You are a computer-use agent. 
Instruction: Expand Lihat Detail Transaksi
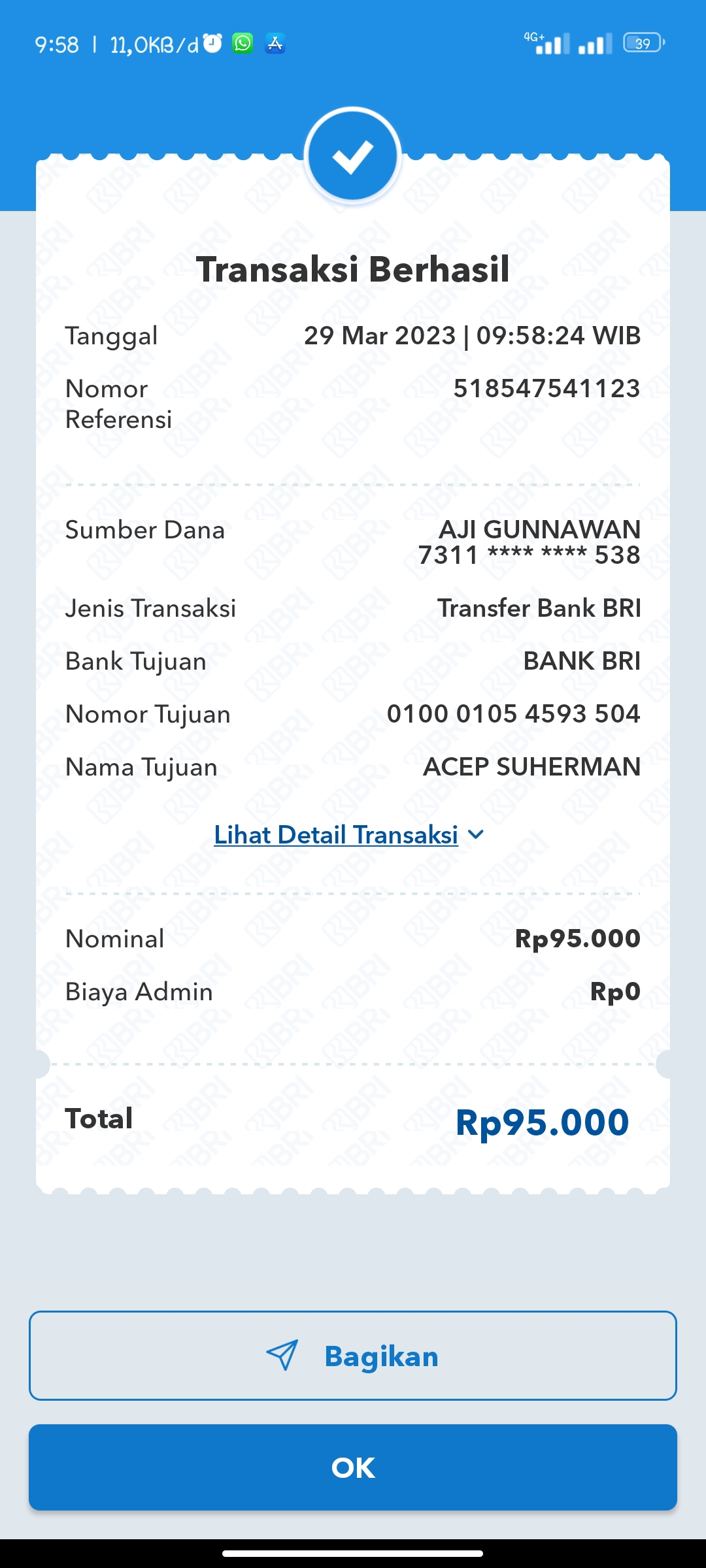(349, 835)
